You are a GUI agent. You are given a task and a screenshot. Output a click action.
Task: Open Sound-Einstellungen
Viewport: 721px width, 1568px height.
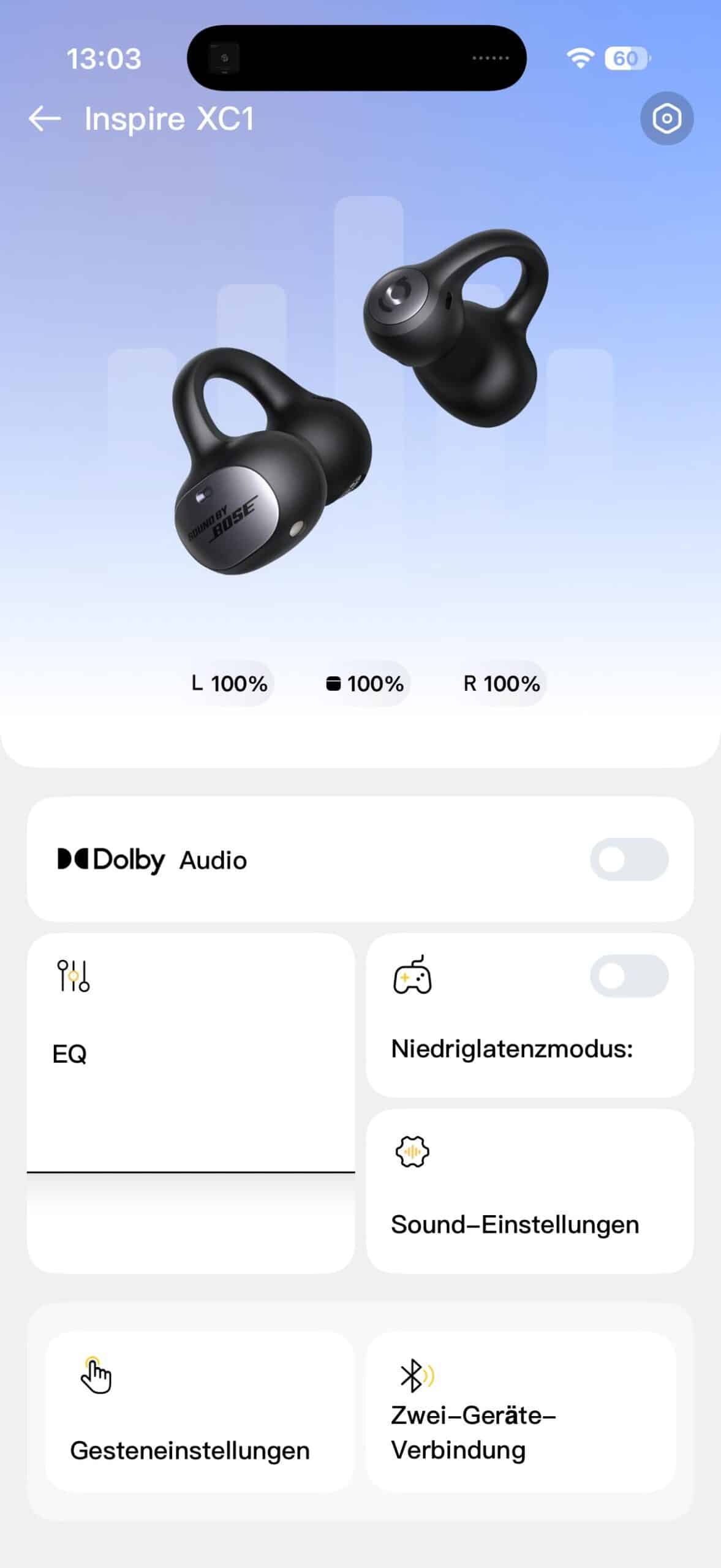(530, 1191)
